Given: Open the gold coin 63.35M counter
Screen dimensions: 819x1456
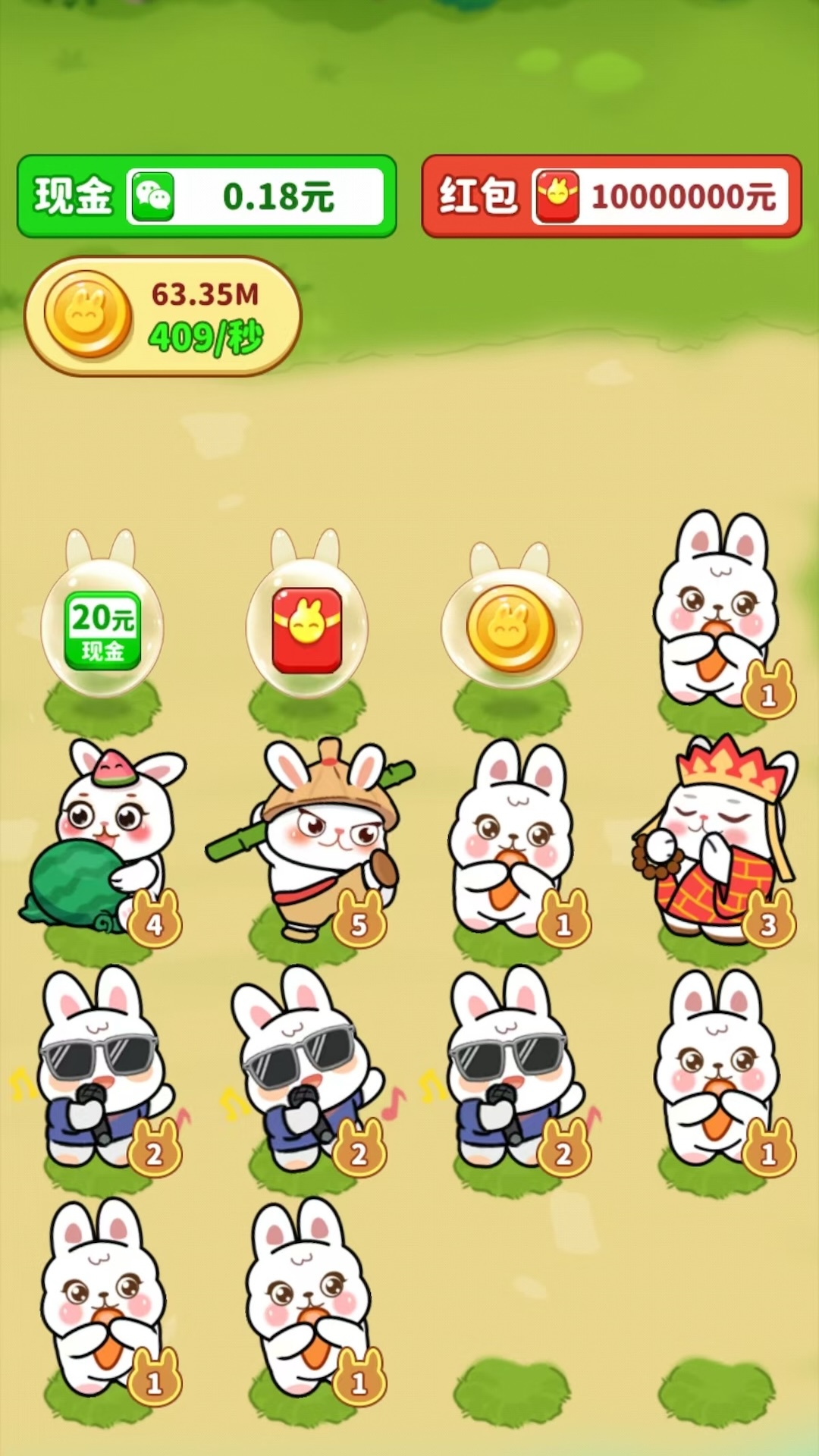Looking at the screenshot, I should (x=162, y=316).
